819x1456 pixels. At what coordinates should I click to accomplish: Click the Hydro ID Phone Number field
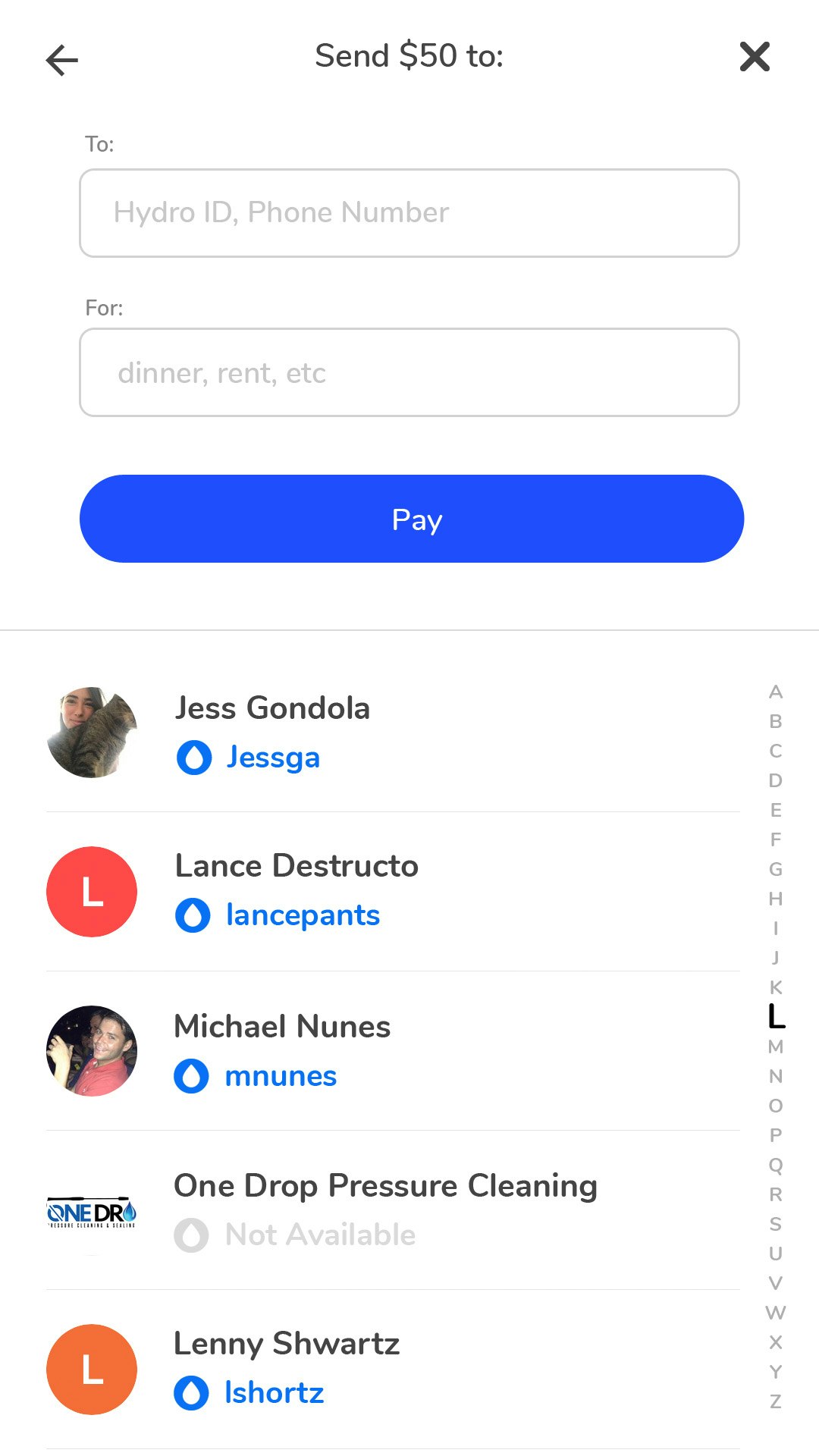click(x=409, y=212)
